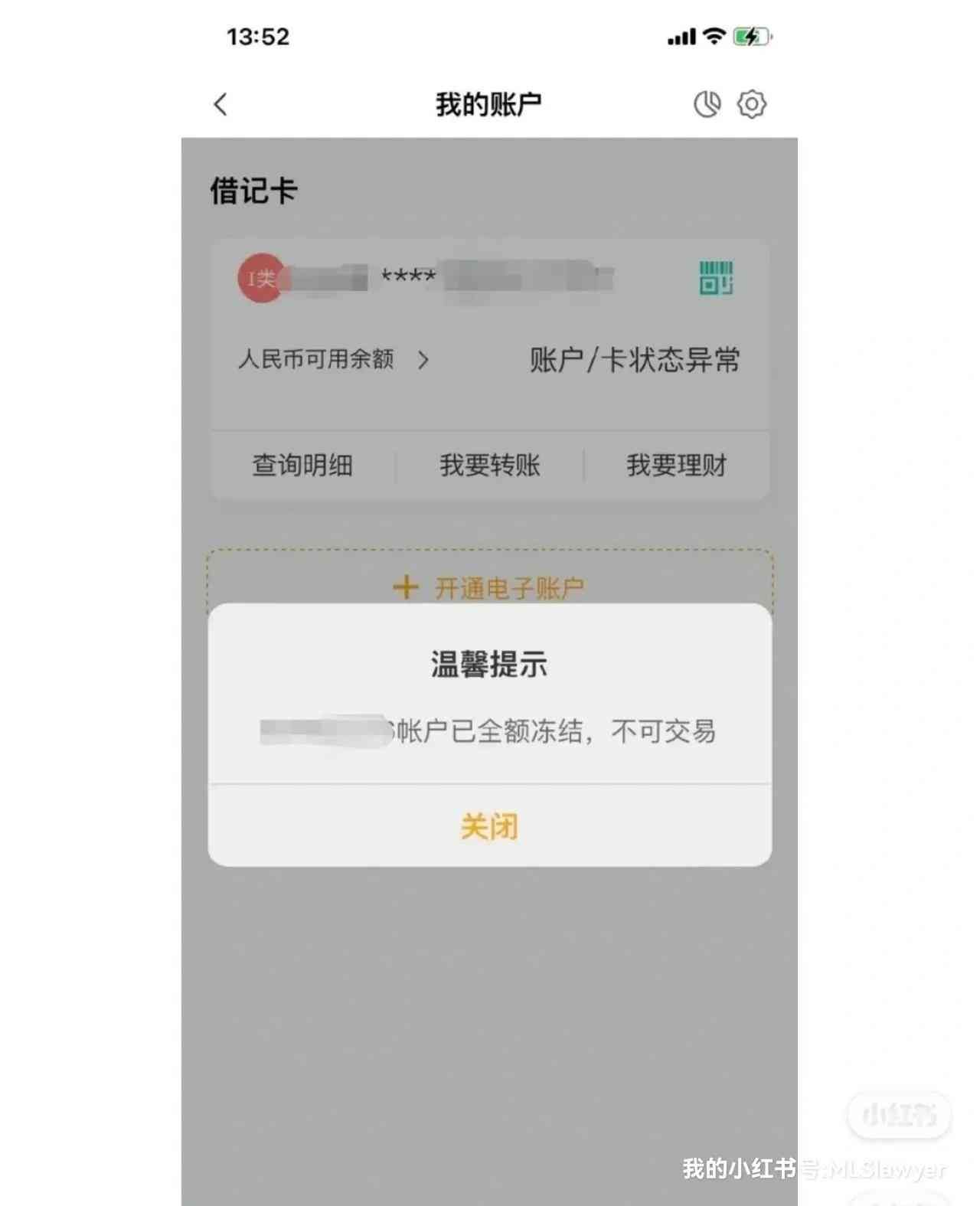
Task: Expand 人民币可用余额 balance details
Action: pos(333,359)
